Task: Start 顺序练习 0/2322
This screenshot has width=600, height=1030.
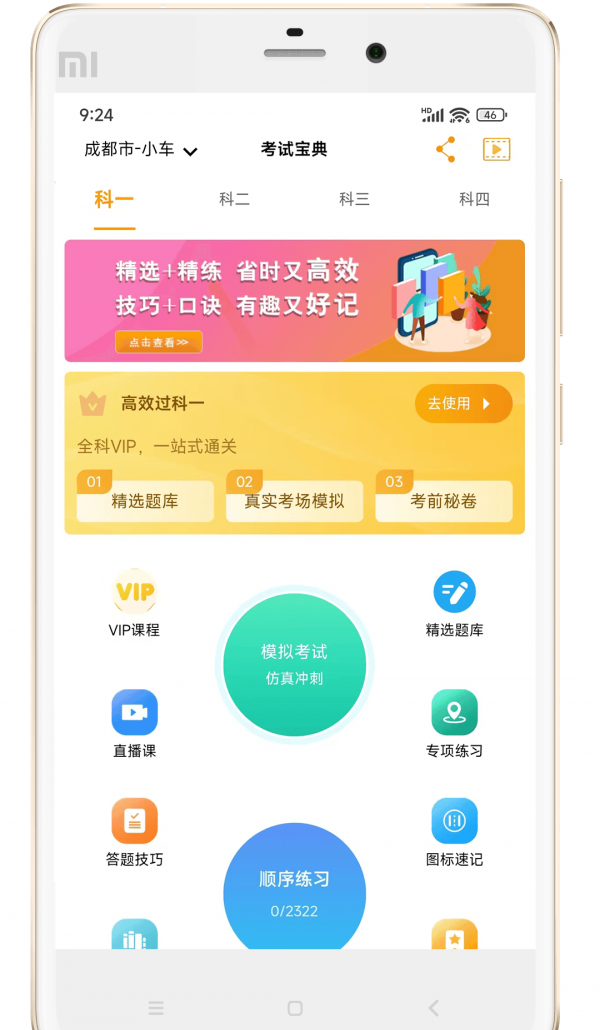Action: pyautogui.click(x=294, y=890)
